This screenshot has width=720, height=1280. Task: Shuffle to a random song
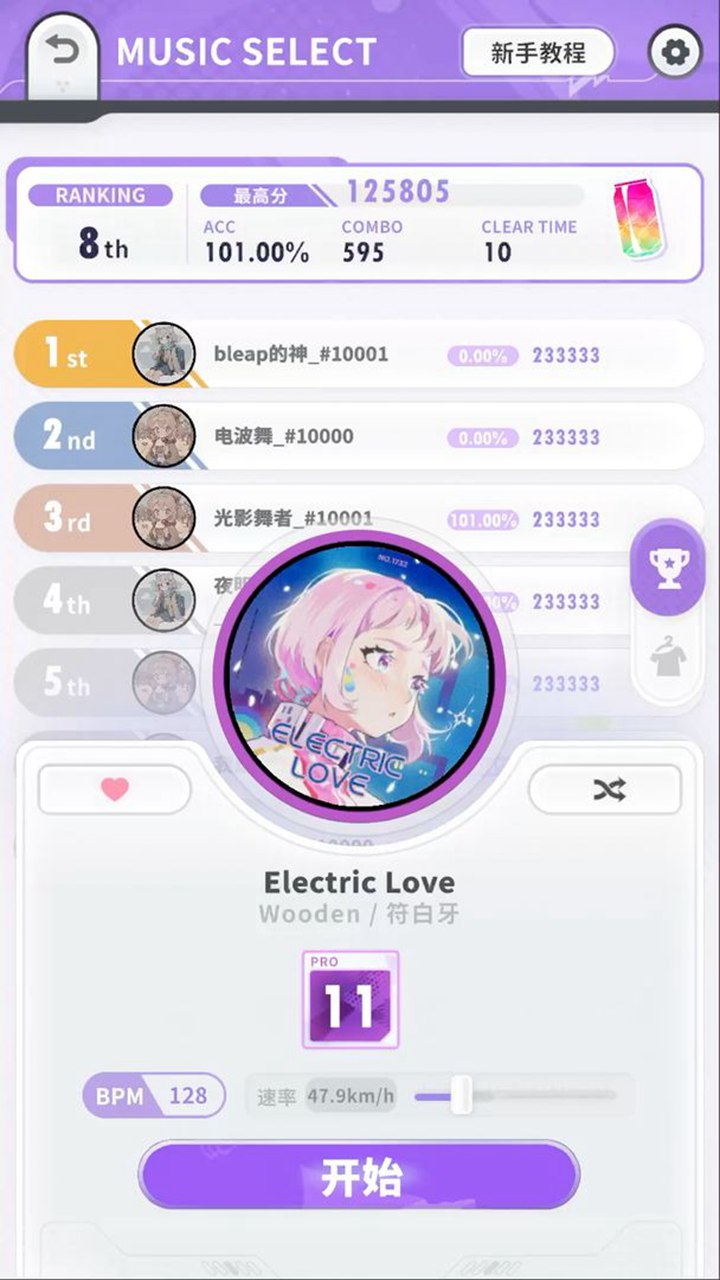[606, 790]
